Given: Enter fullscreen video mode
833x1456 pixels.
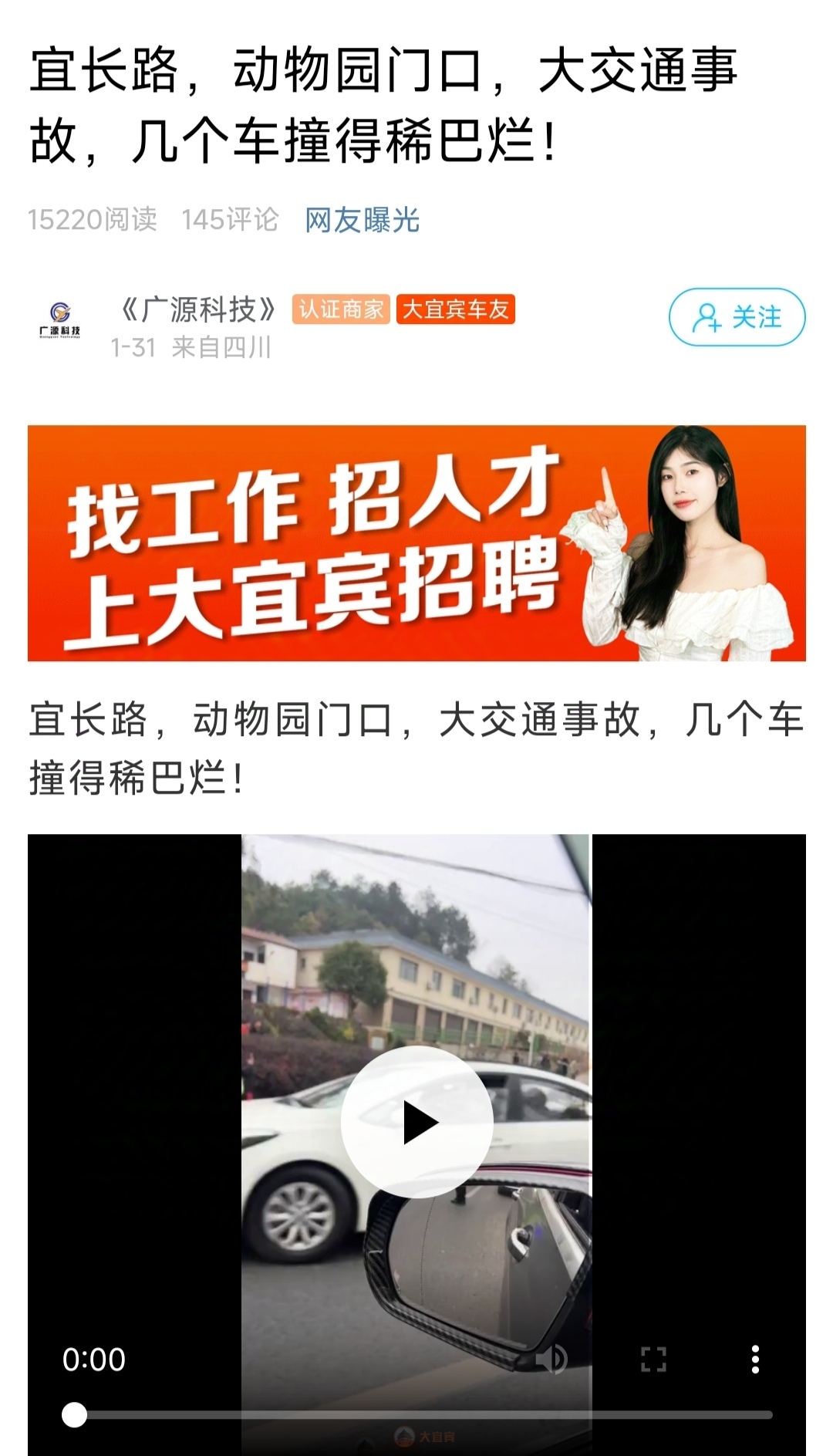Looking at the screenshot, I should click(653, 1359).
